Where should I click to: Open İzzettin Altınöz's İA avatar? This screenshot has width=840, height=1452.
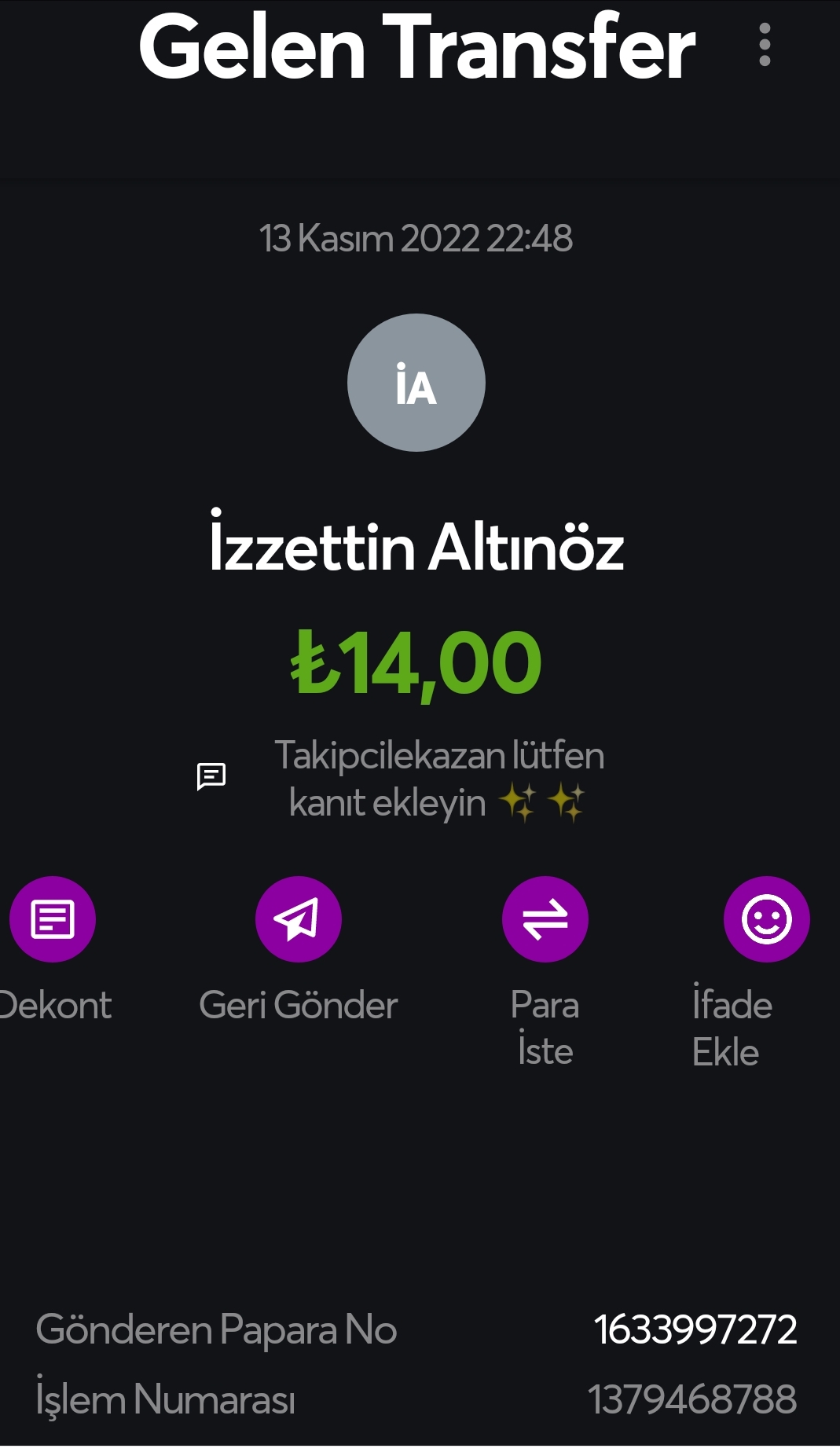pos(416,383)
